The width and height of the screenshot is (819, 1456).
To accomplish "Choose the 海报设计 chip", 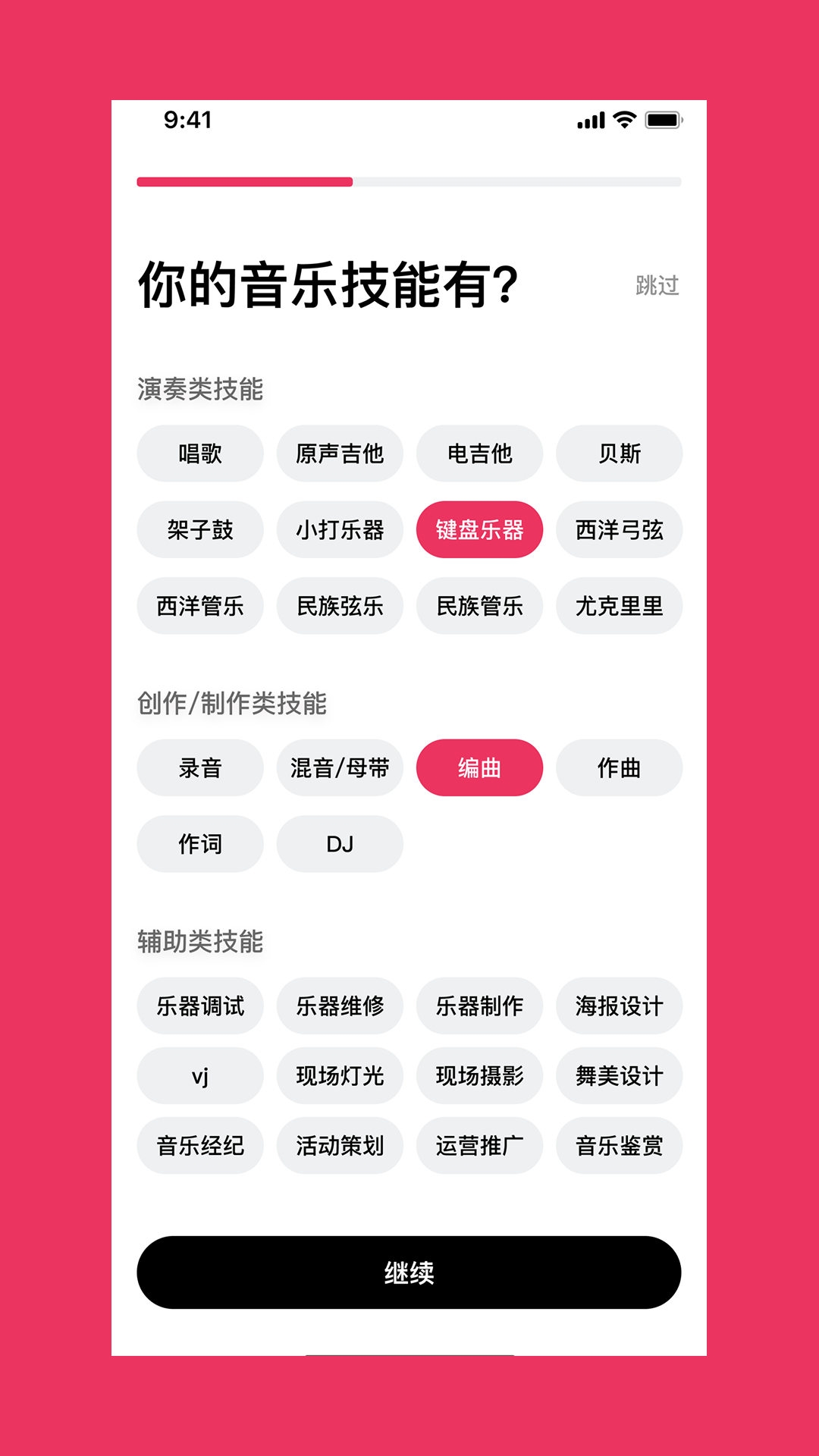I will coord(620,1006).
